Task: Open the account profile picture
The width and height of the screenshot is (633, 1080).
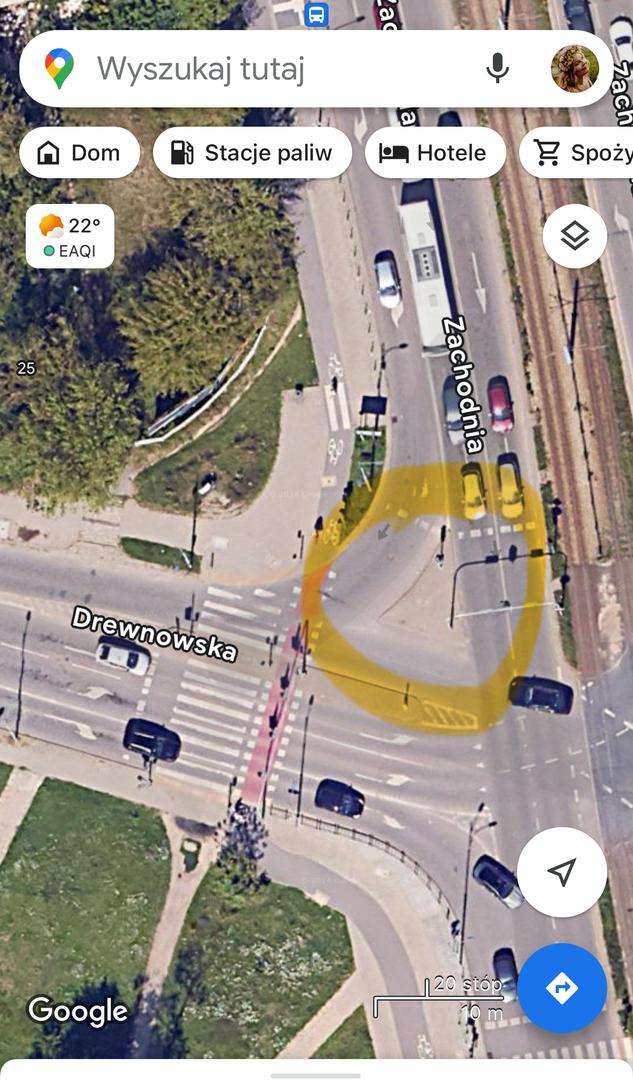Action: pyautogui.click(x=574, y=69)
